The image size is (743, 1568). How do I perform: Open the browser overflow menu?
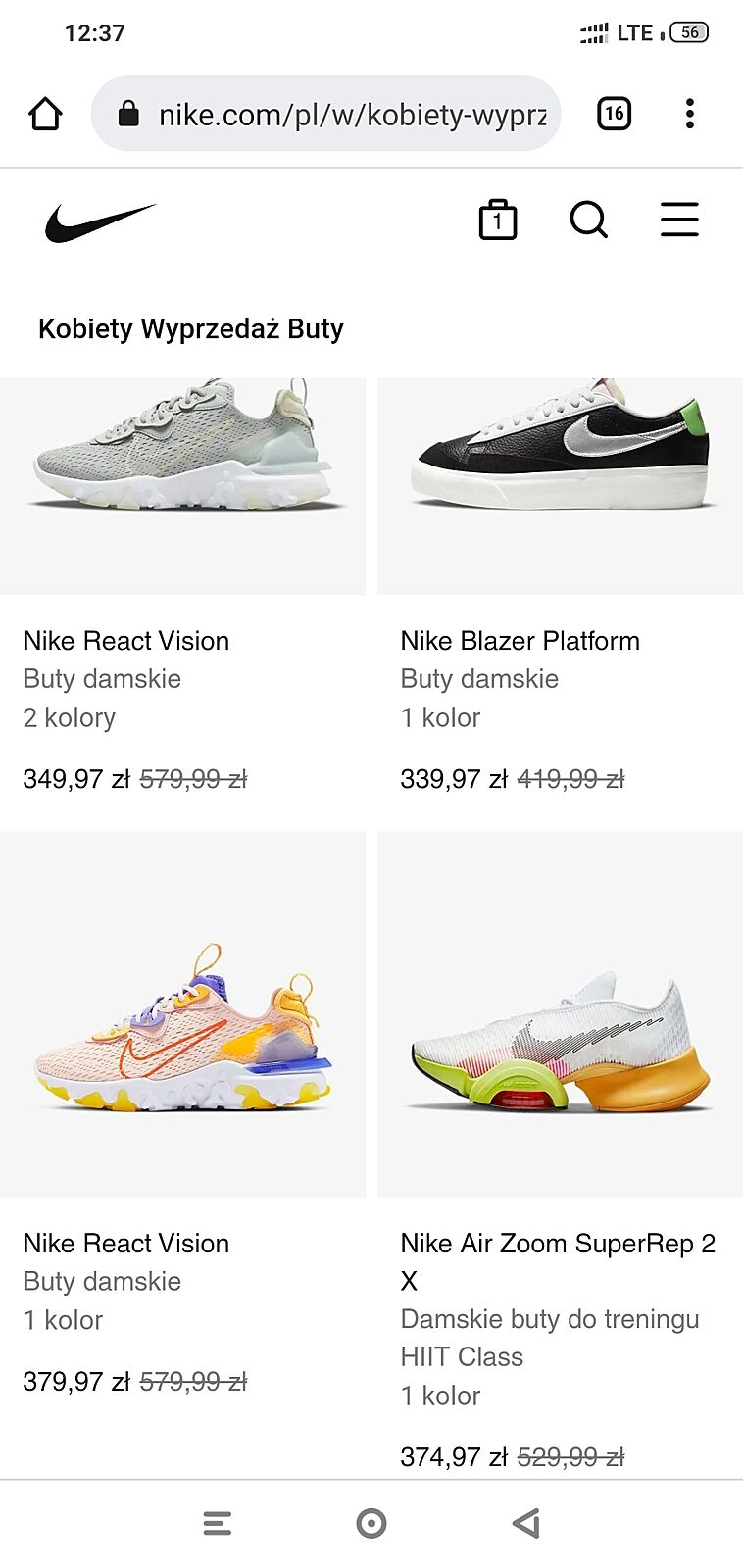click(x=690, y=115)
